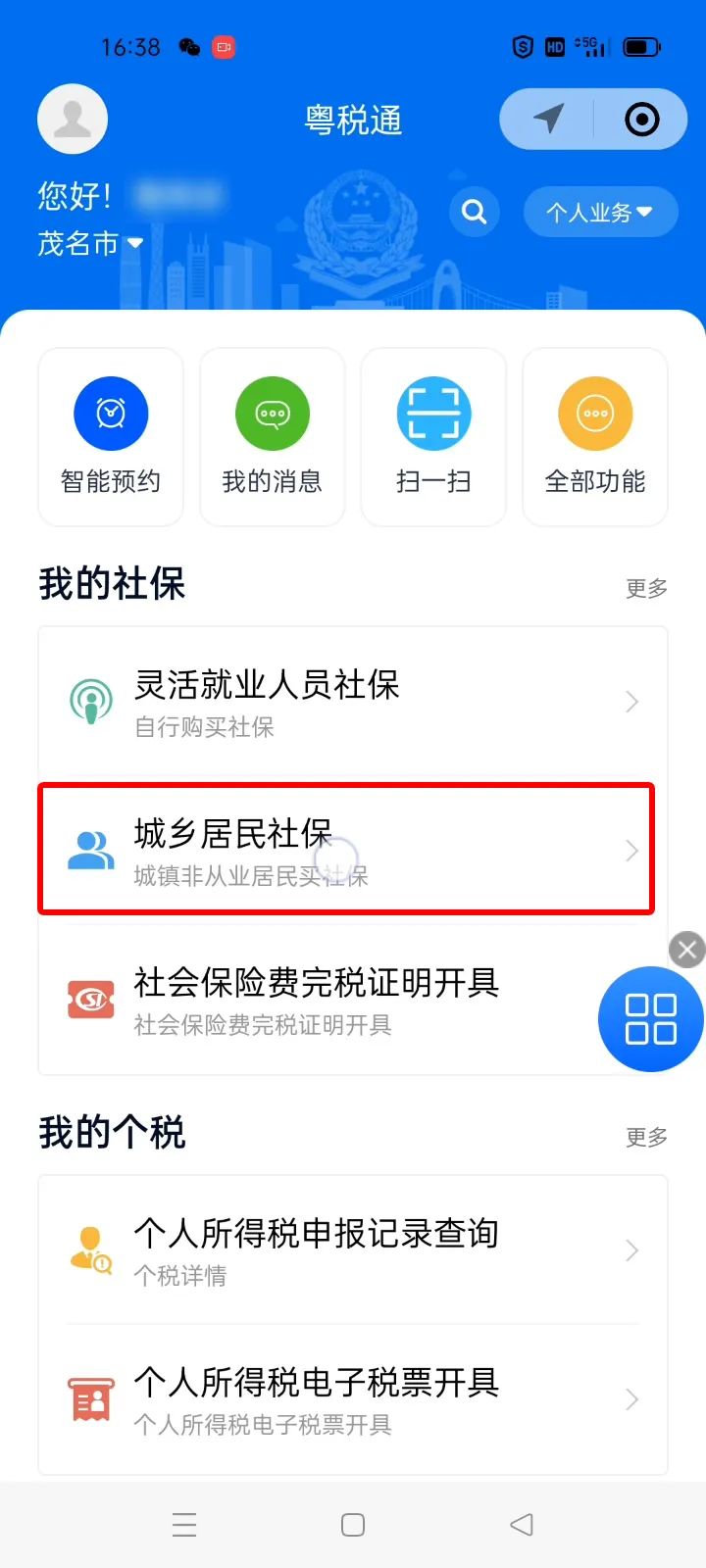Select 城乡居民社保
Screen dimensions: 706x1568
[x=346, y=849]
